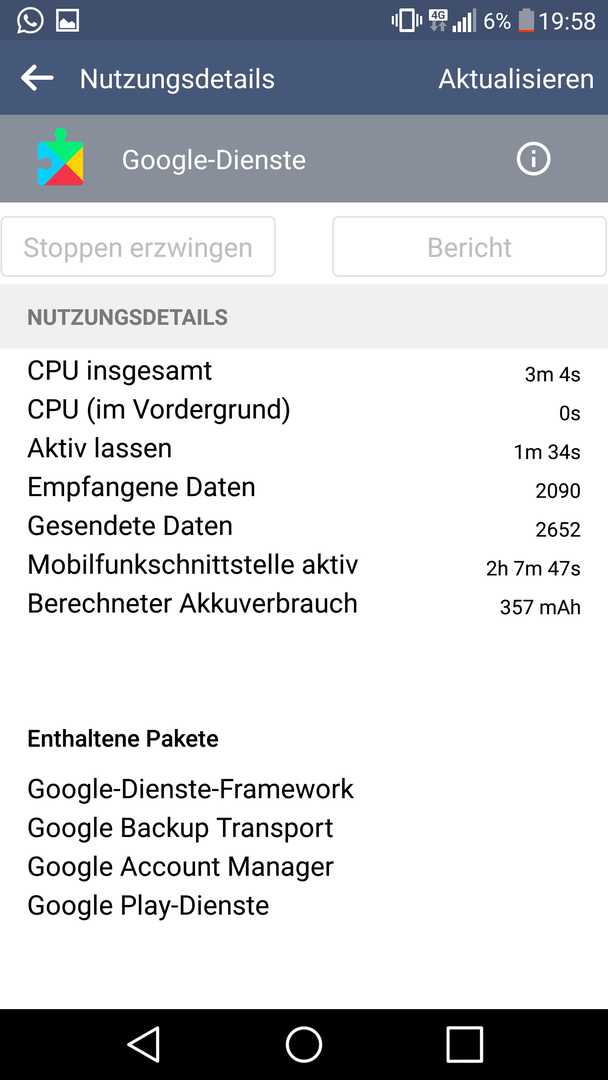Go to the home screen
Screen dimensions: 608x1080
304,1044
